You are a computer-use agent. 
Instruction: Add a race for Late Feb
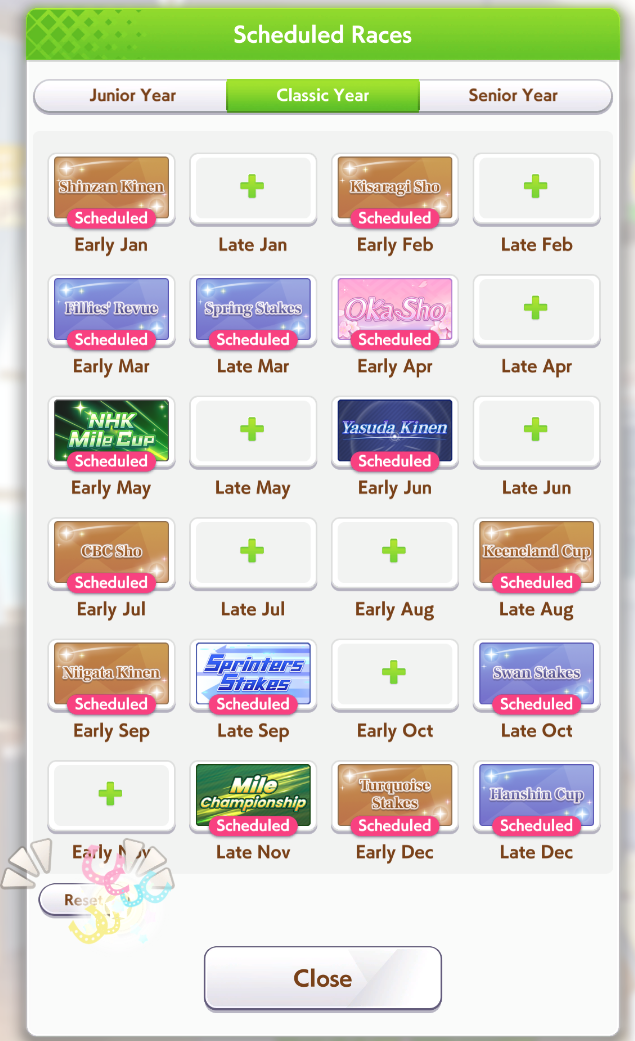(537, 187)
